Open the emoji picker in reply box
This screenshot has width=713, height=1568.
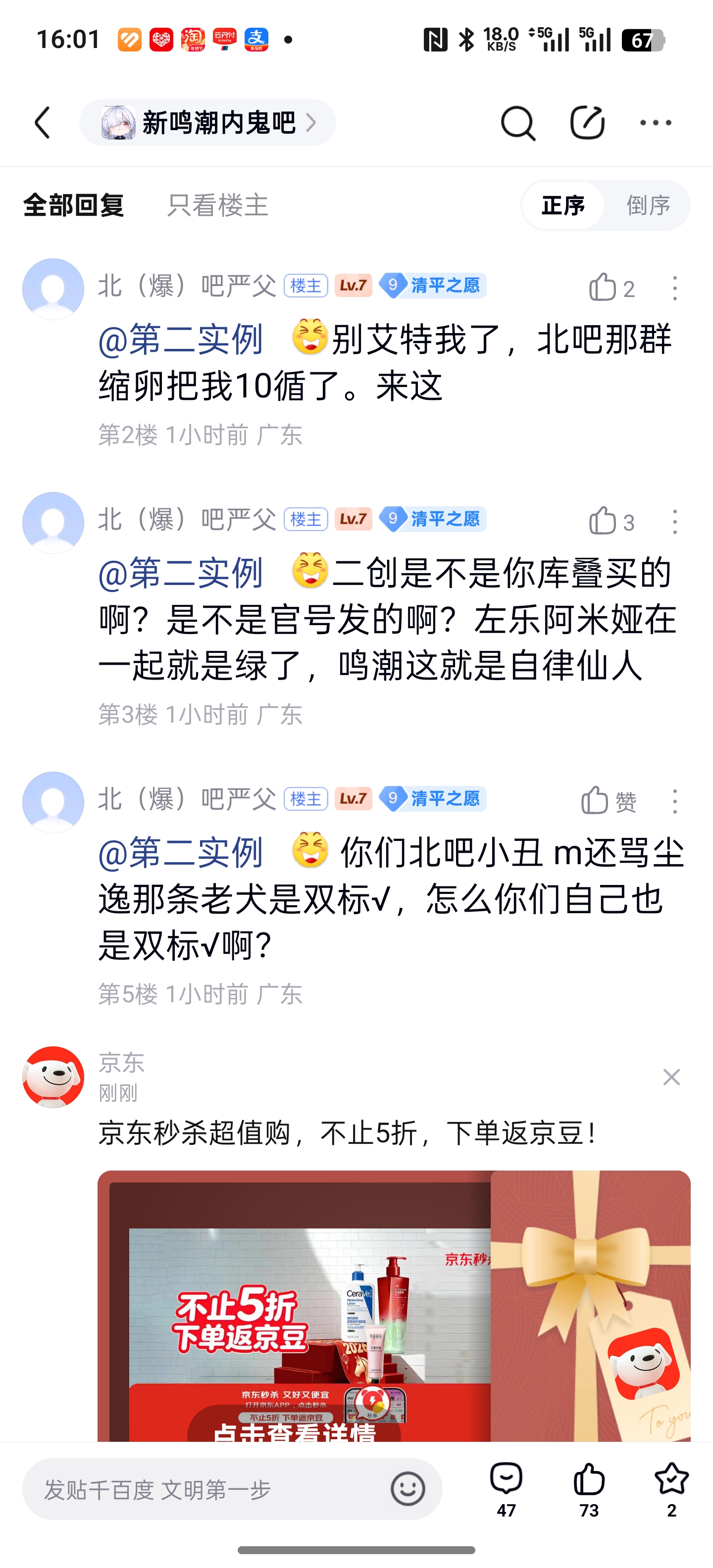tap(407, 1489)
